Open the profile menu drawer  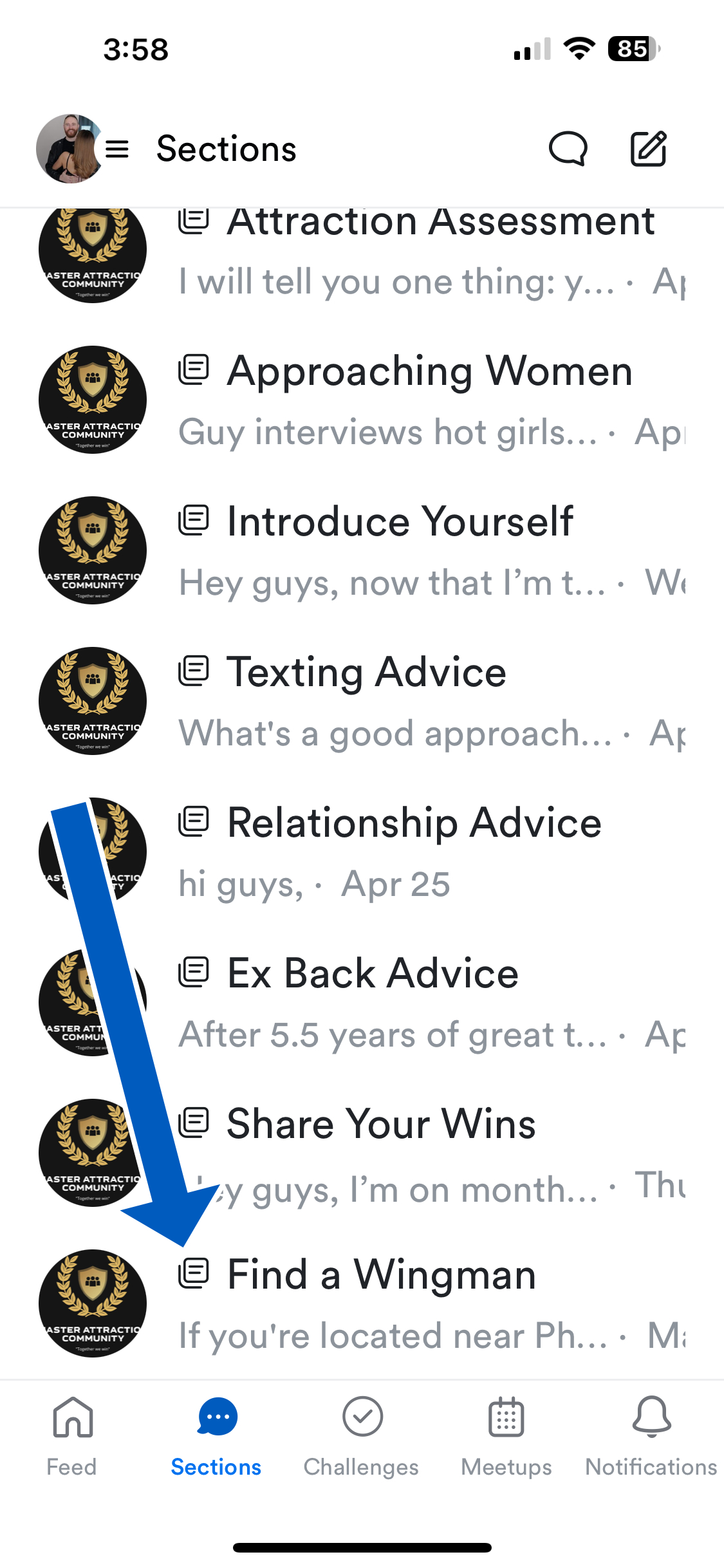point(82,149)
